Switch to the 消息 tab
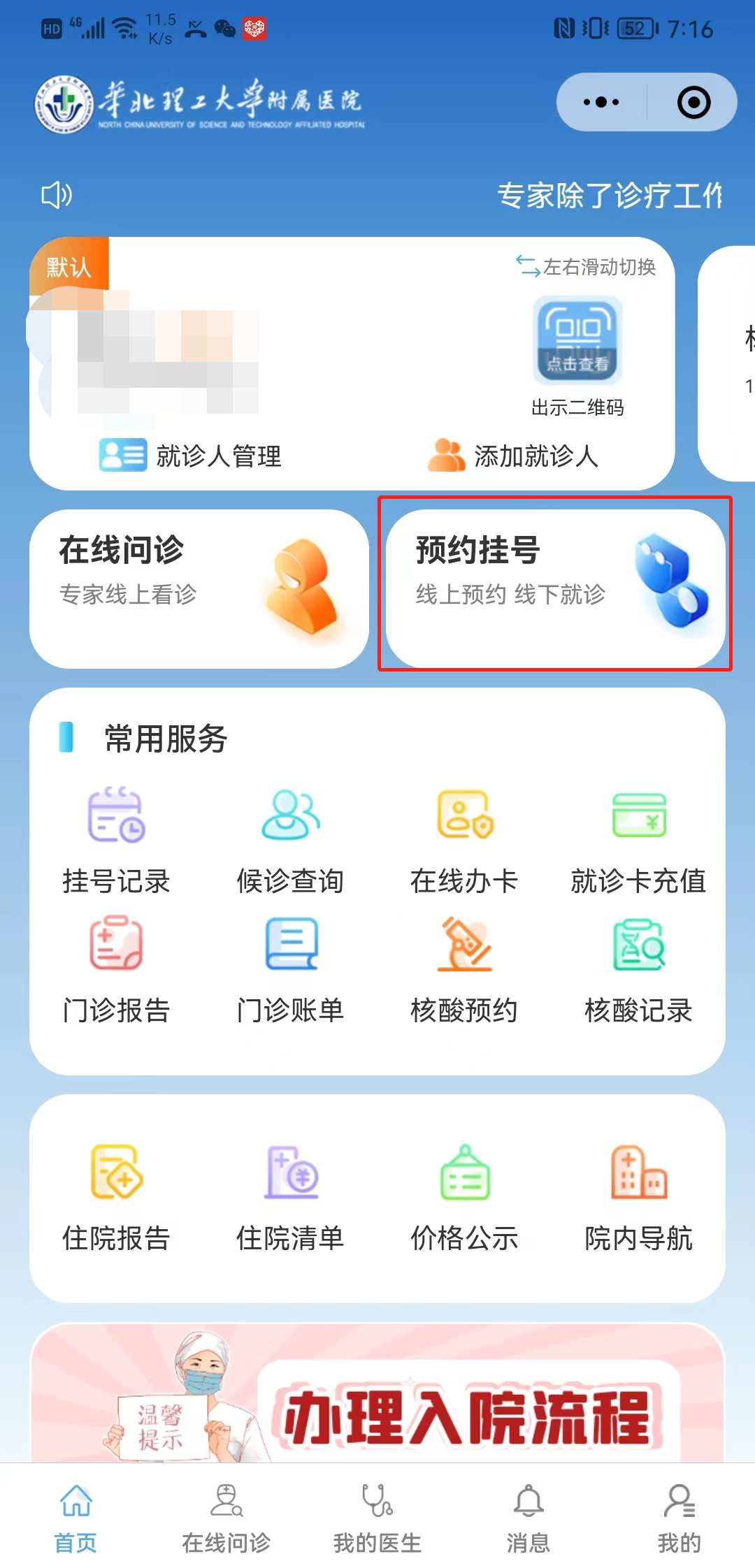Viewport: 755px width, 1568px height. point(528,1518)
